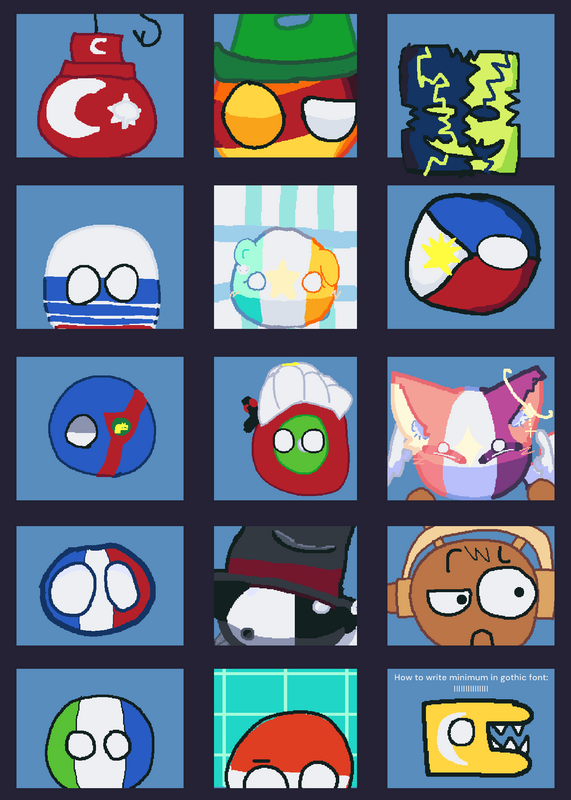Open the ball with green hat drawing

(x=285, y=86)
